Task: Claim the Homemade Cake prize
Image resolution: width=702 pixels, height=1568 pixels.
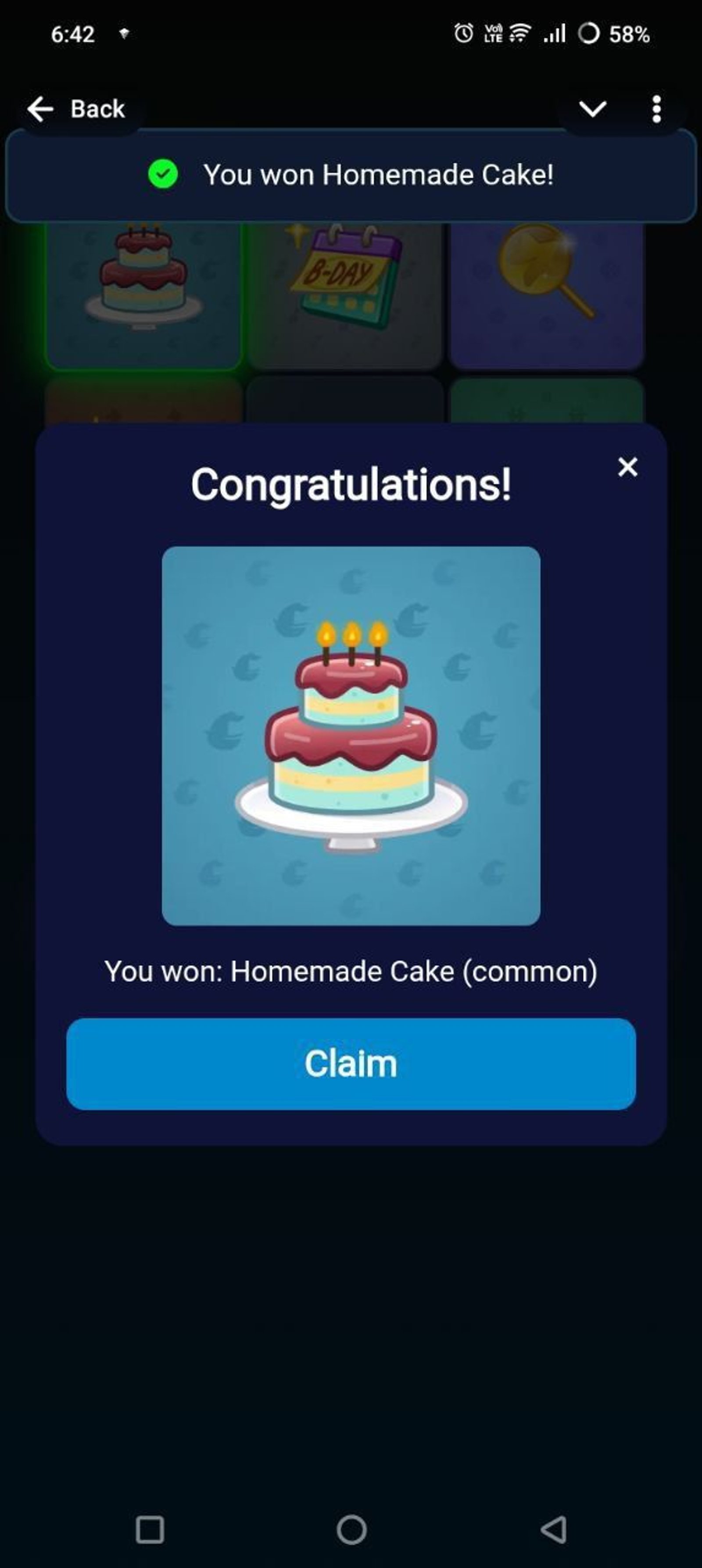Action: coord(351,1064)
